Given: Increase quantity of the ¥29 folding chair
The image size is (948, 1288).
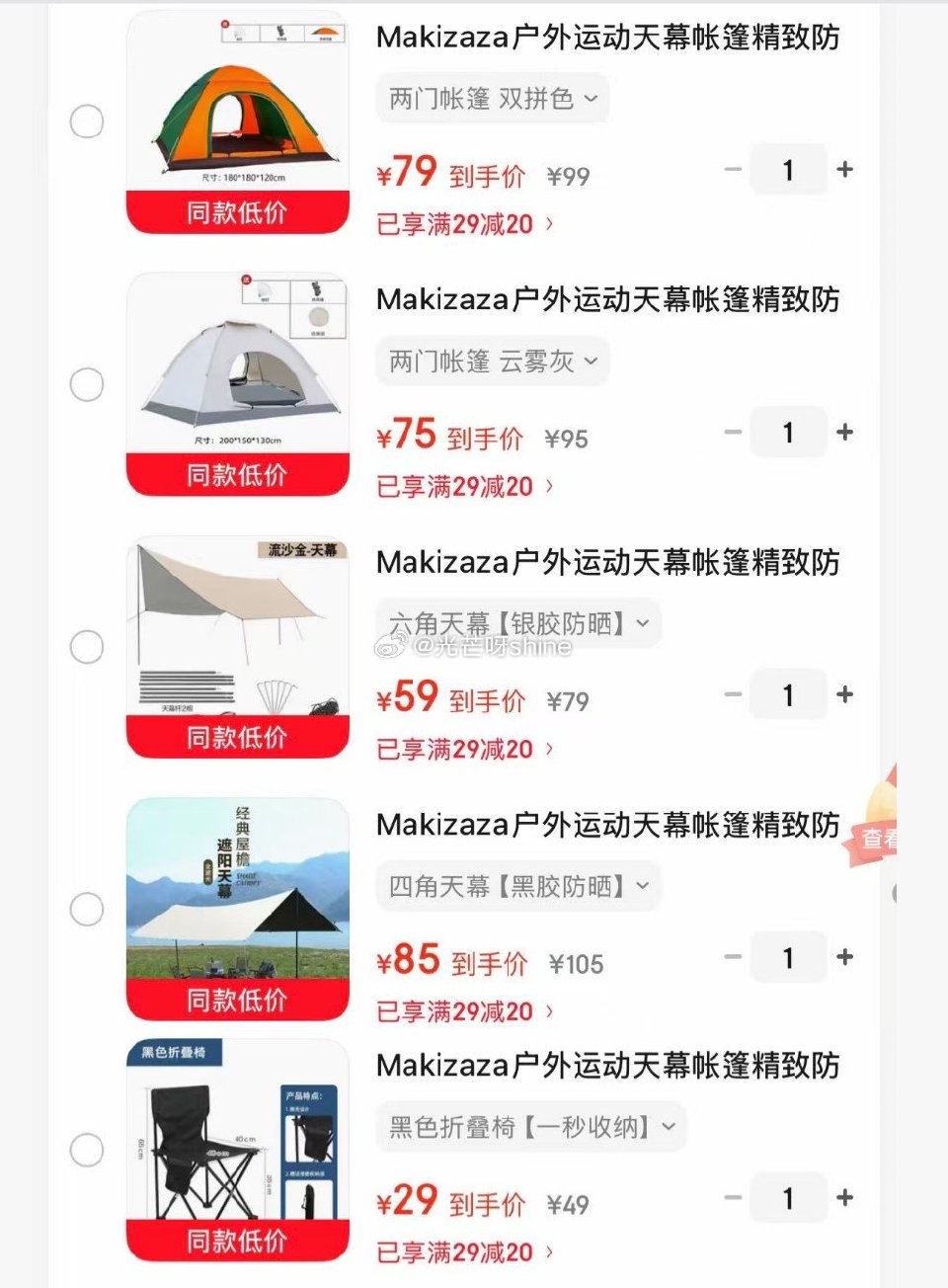Looking at the screenshot, I should (x=845, y=1198).
